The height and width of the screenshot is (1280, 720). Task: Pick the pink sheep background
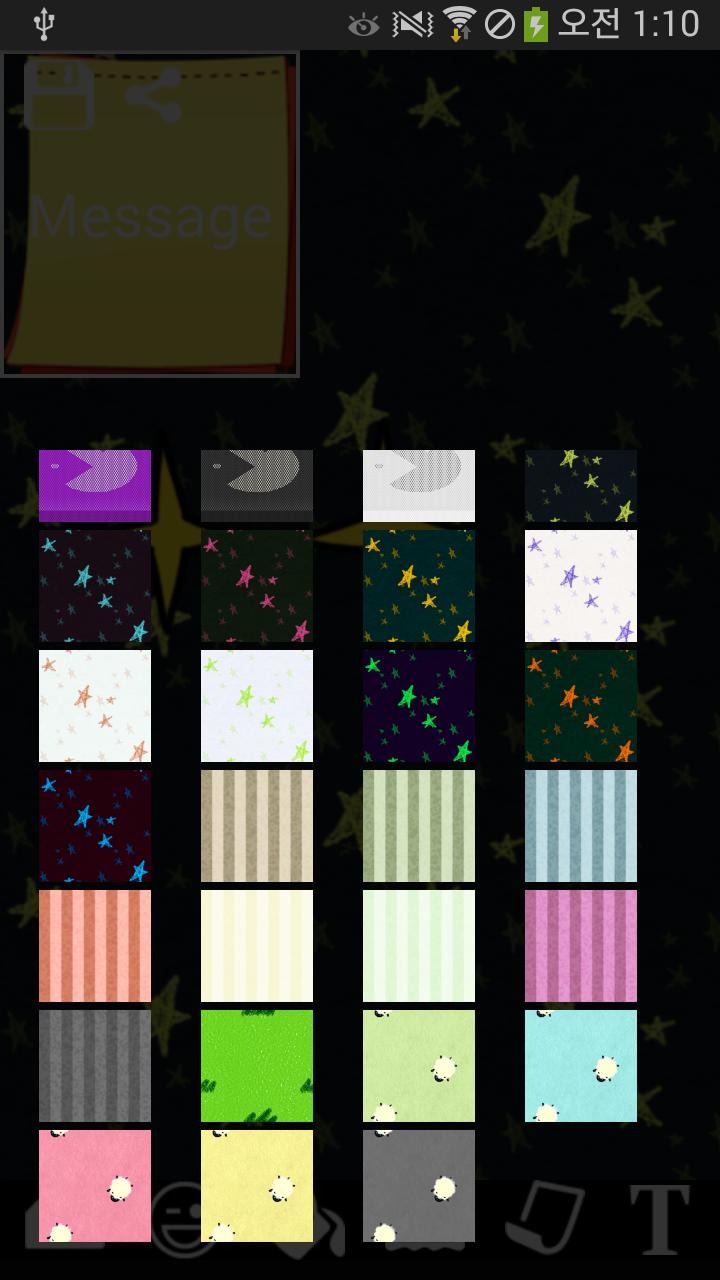[95, 1186]
